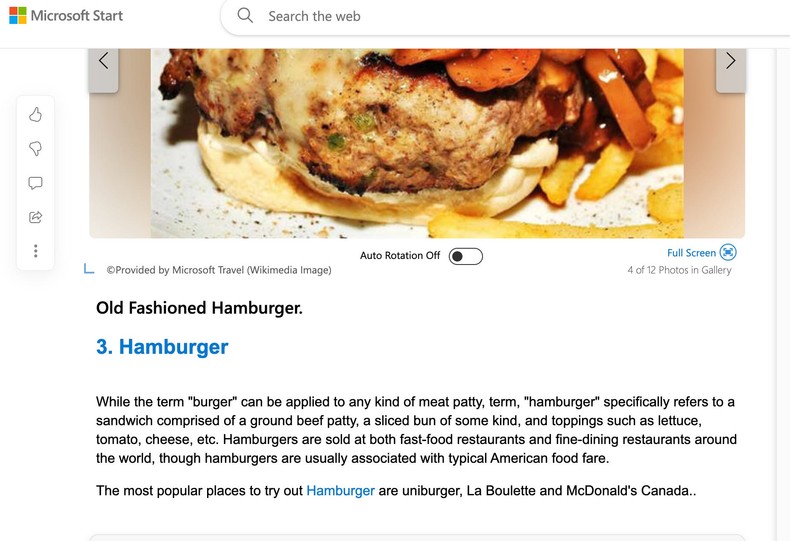Enable Auto Rotation toggle
This screenshot has width=790, height=541.
tap(465, 256)
